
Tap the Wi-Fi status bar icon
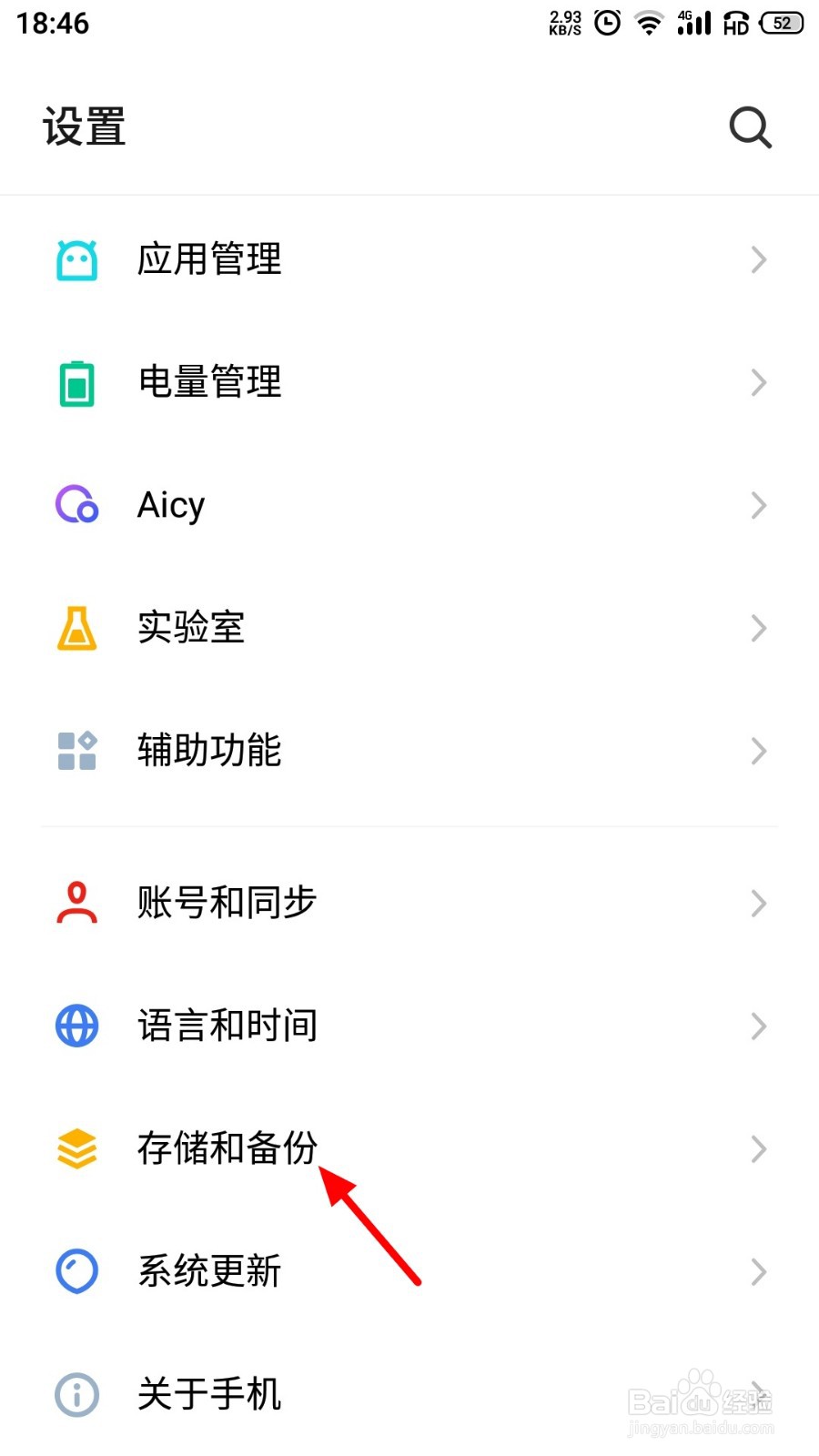point(649,23)
